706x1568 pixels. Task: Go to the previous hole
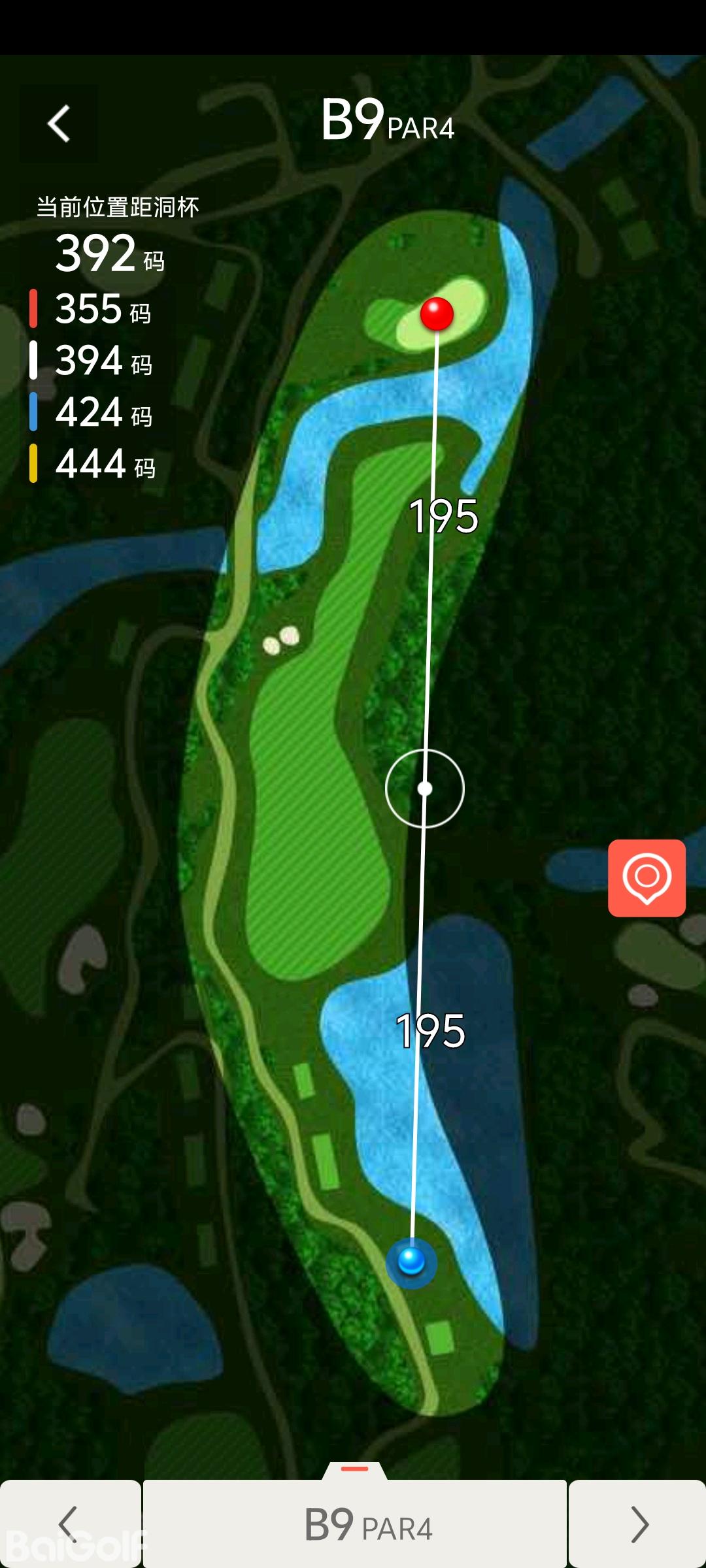click(x=69, y=1524)
